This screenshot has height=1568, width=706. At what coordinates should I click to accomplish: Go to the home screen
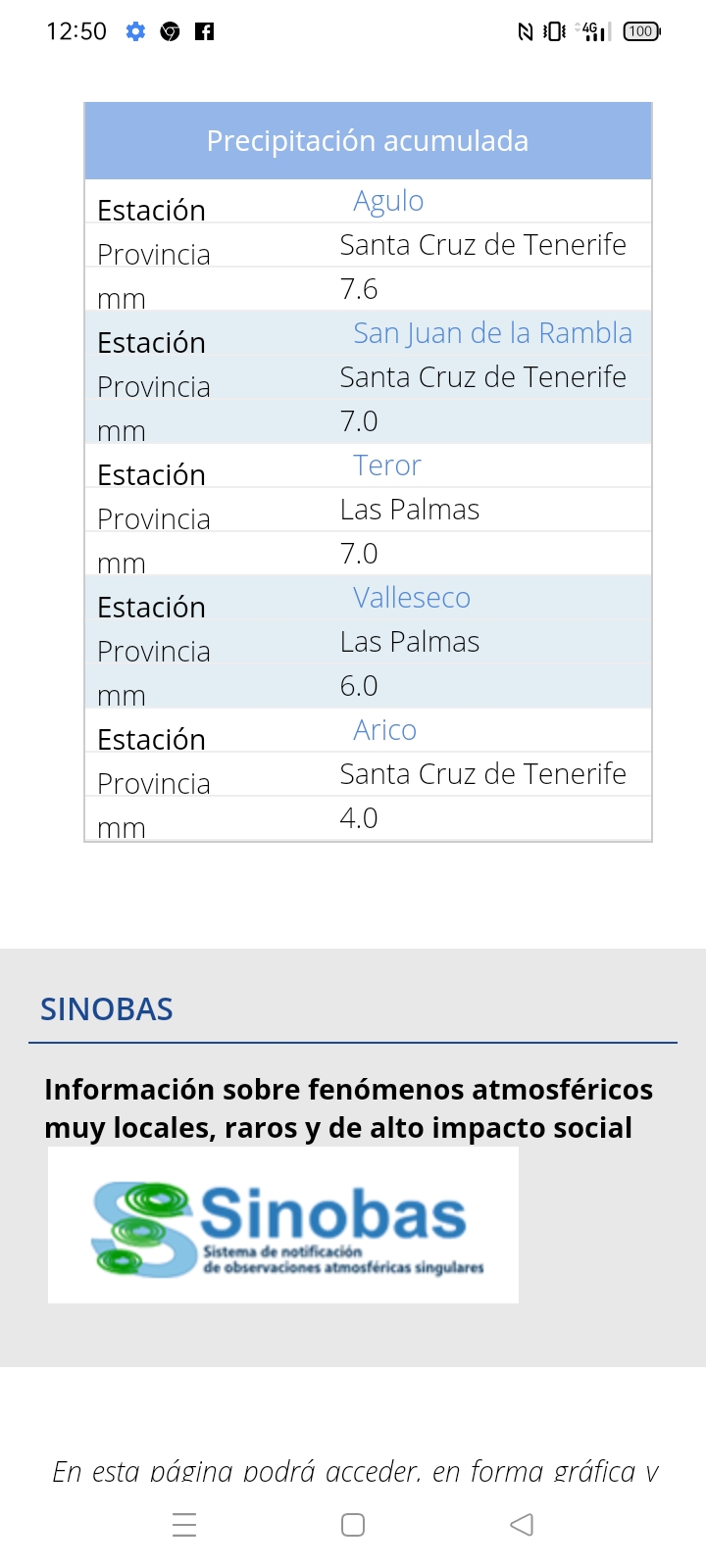point(353,1525)
